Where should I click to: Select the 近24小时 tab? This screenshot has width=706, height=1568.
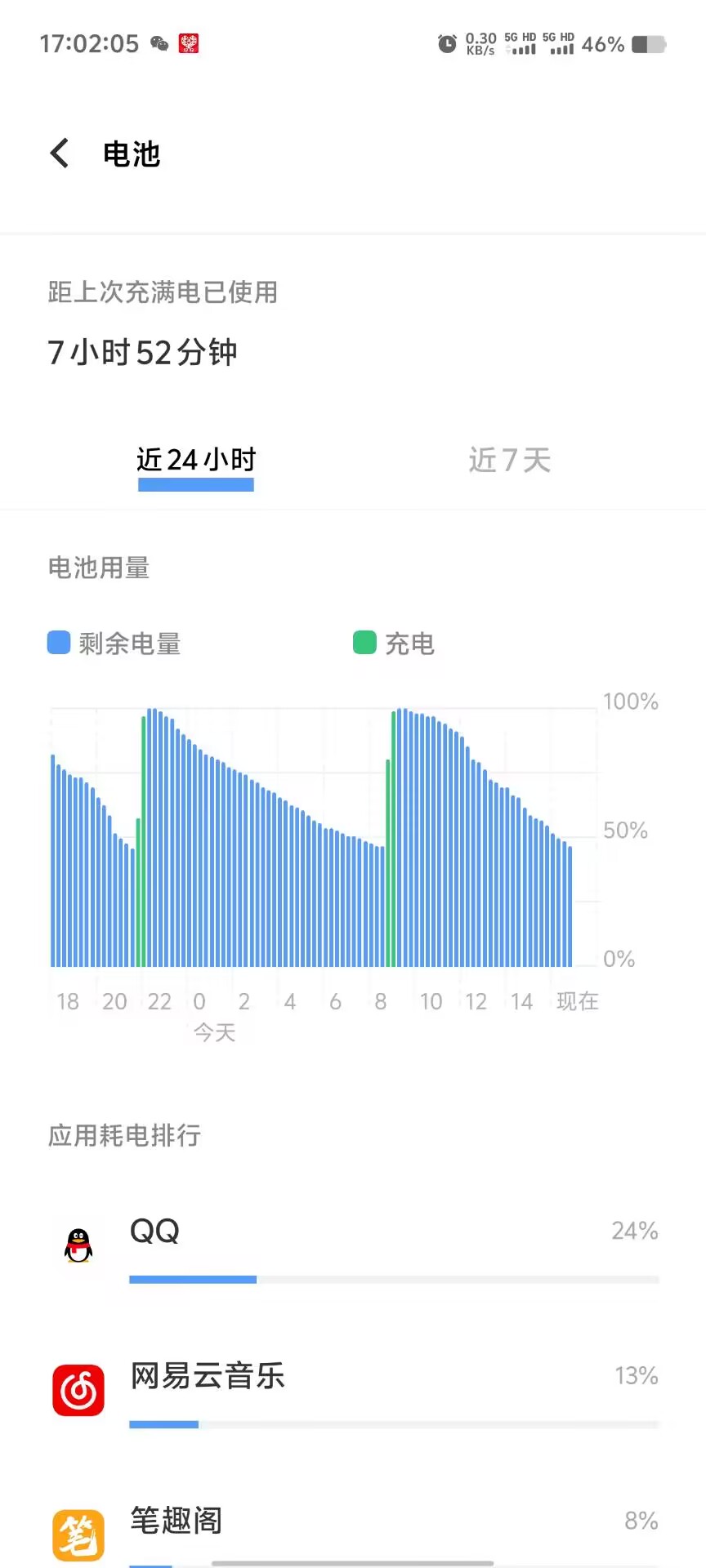click(196, 460)
